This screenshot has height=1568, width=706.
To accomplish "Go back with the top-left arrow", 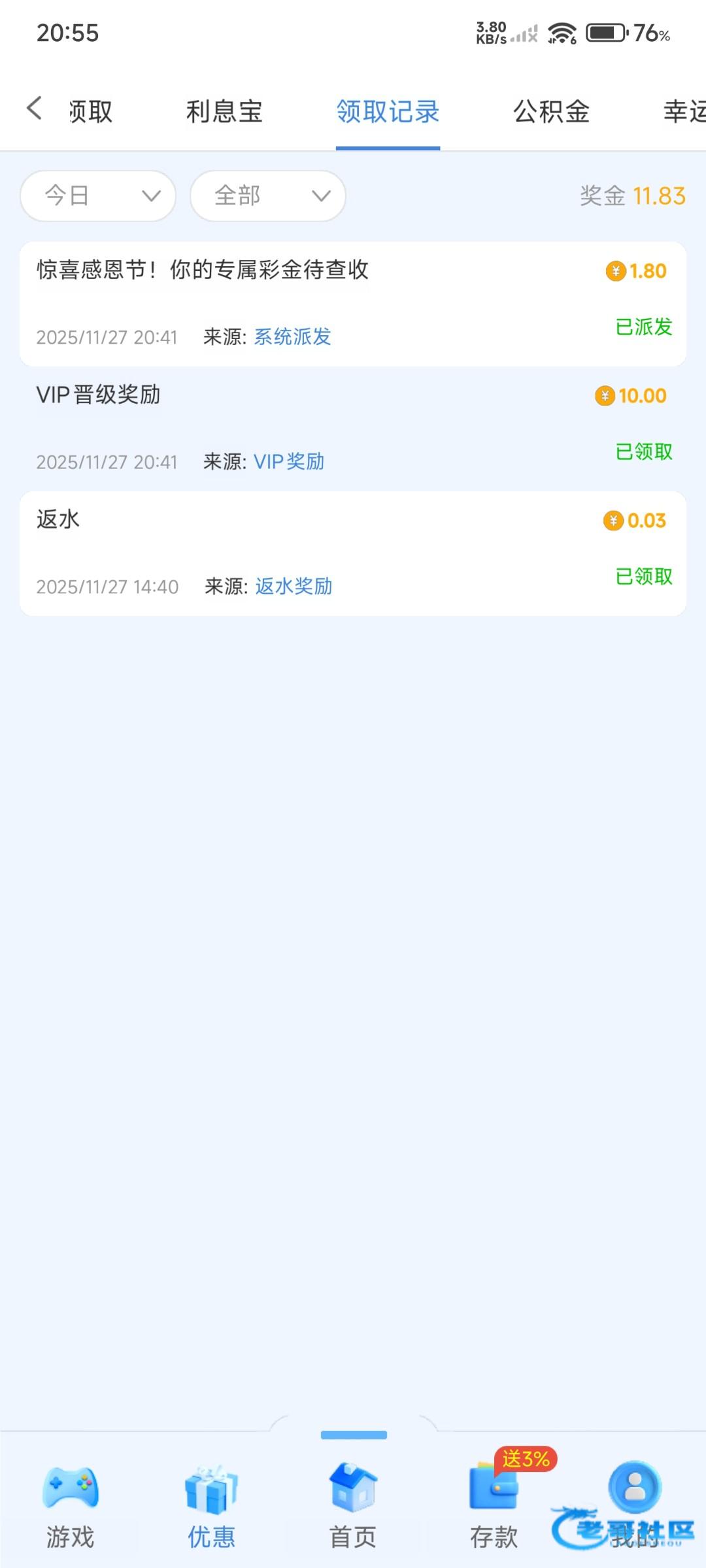I will click(34, 108).
